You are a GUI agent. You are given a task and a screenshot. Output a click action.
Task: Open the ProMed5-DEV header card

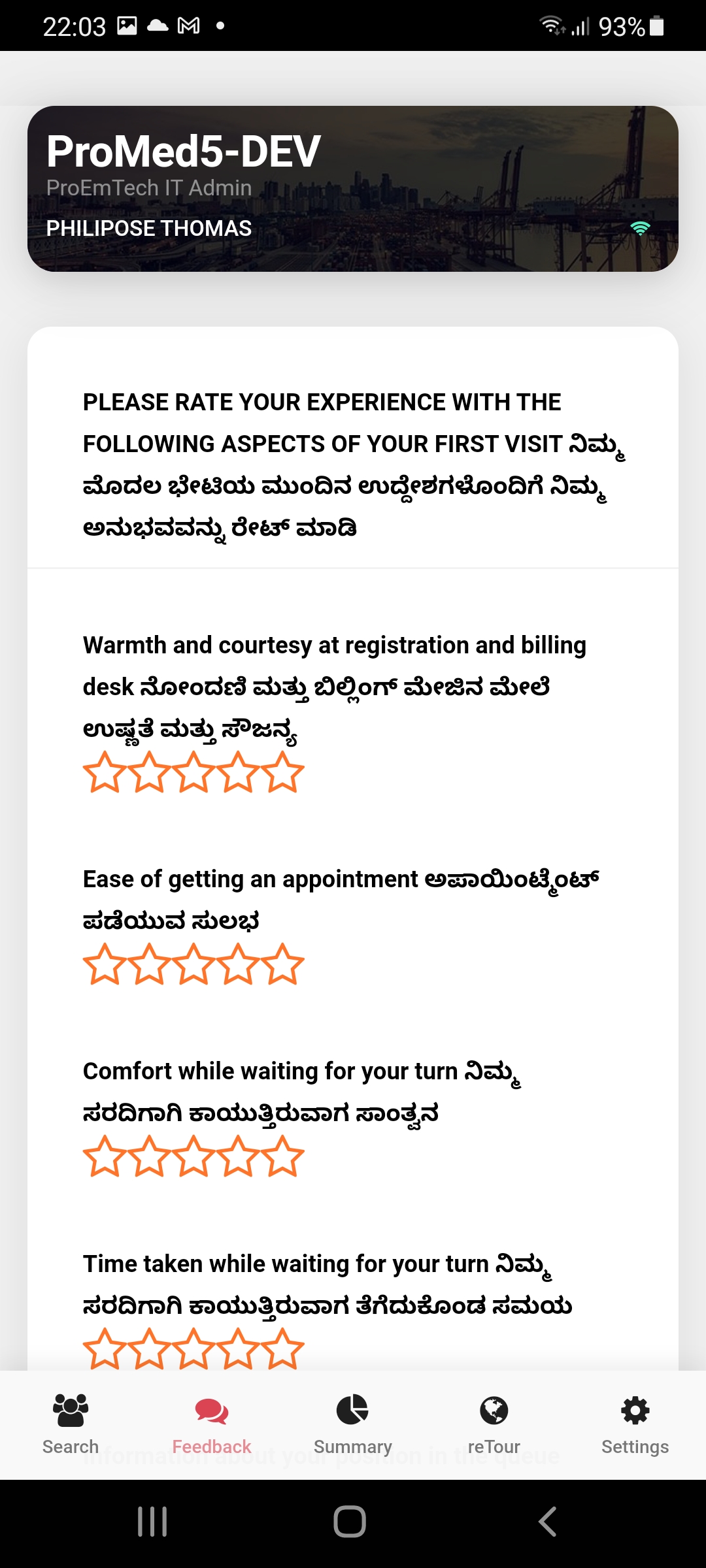click(x=352, y=189)
